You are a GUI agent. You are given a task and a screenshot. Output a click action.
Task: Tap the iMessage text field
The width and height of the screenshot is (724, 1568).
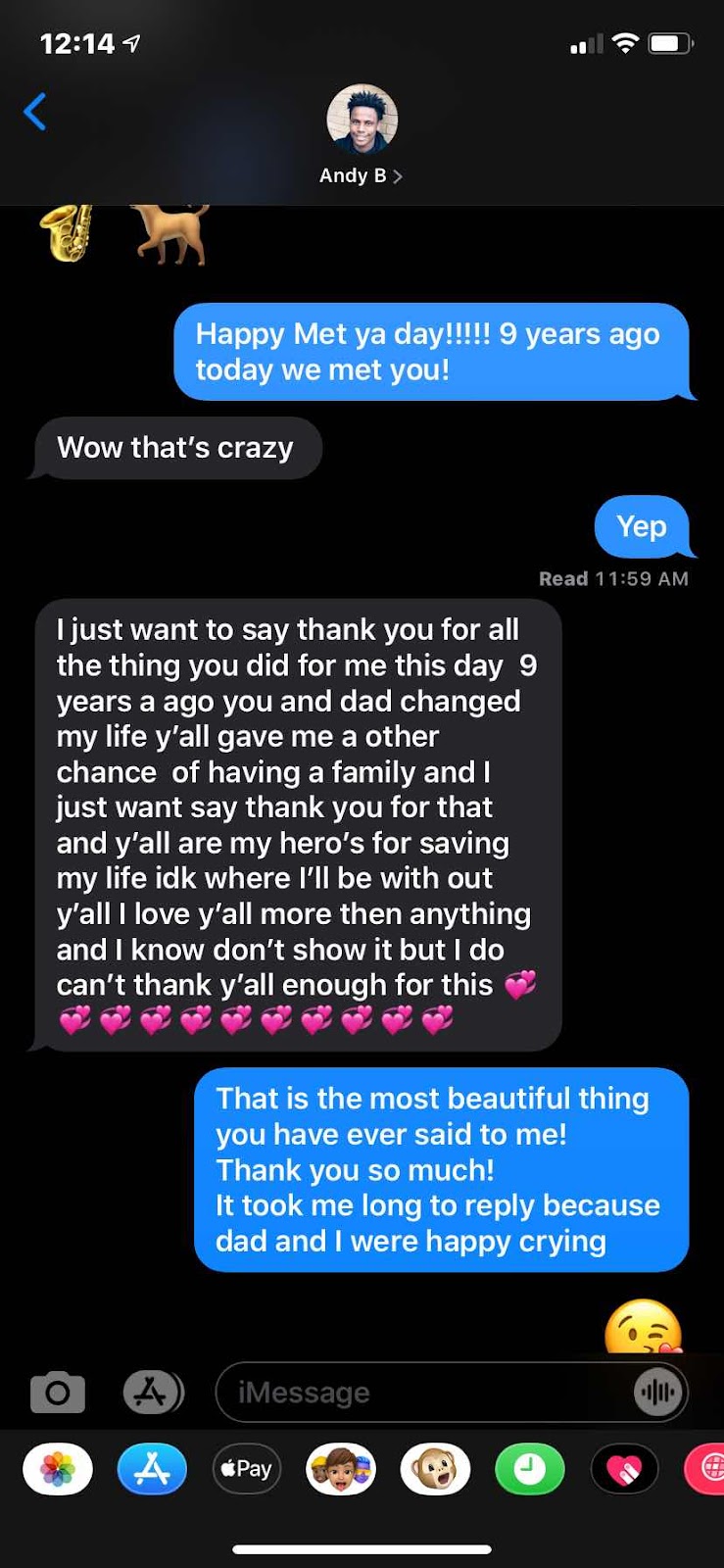[421, 1392]
